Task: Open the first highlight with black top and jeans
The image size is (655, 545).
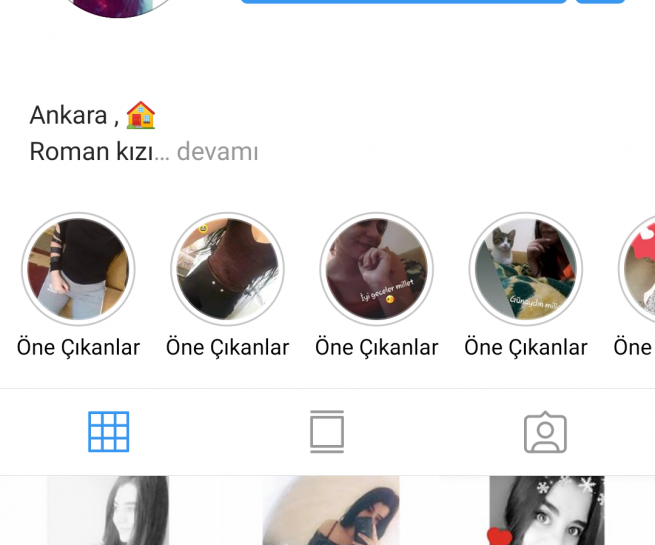Action: pyautogui.click(x=78, y=269)
